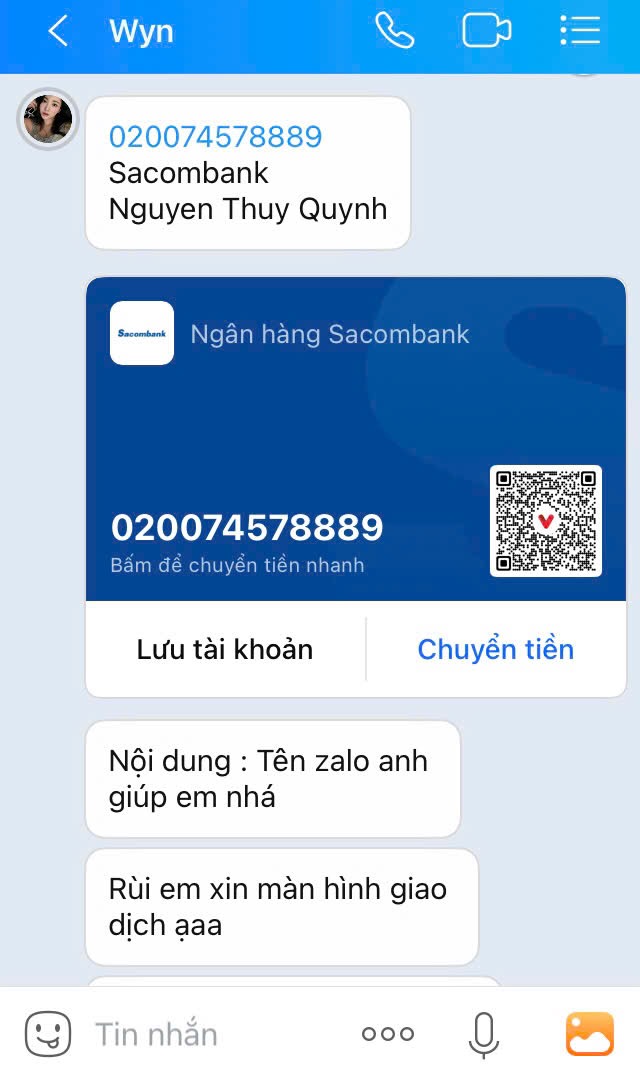Record a voice message with microphone
The height and width of the screenshot is (1082, 640).
[x=483, y=1034]
